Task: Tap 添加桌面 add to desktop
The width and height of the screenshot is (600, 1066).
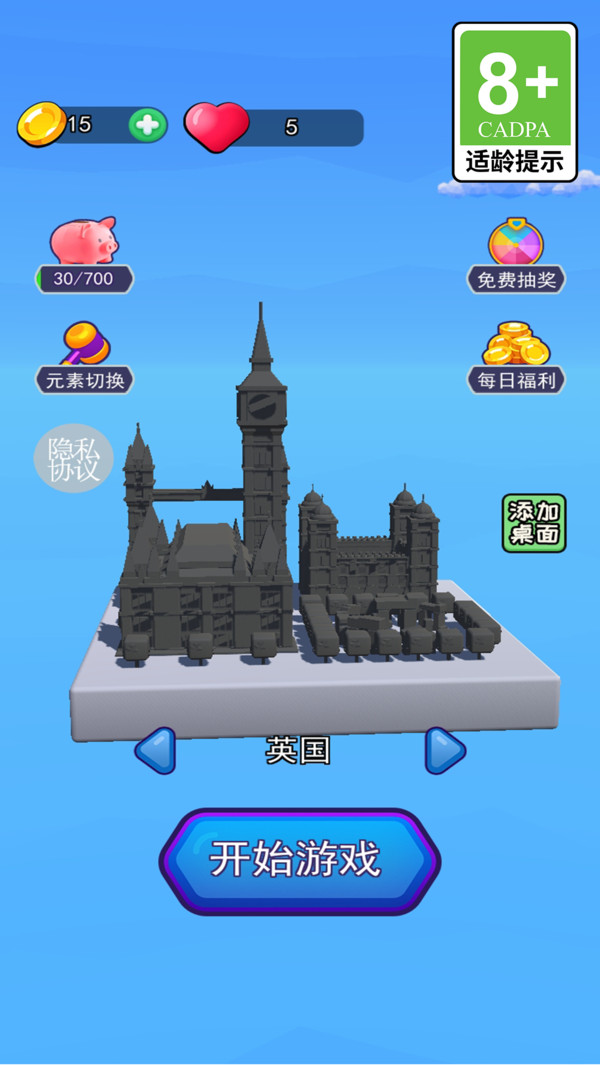Action: (534, 523)
